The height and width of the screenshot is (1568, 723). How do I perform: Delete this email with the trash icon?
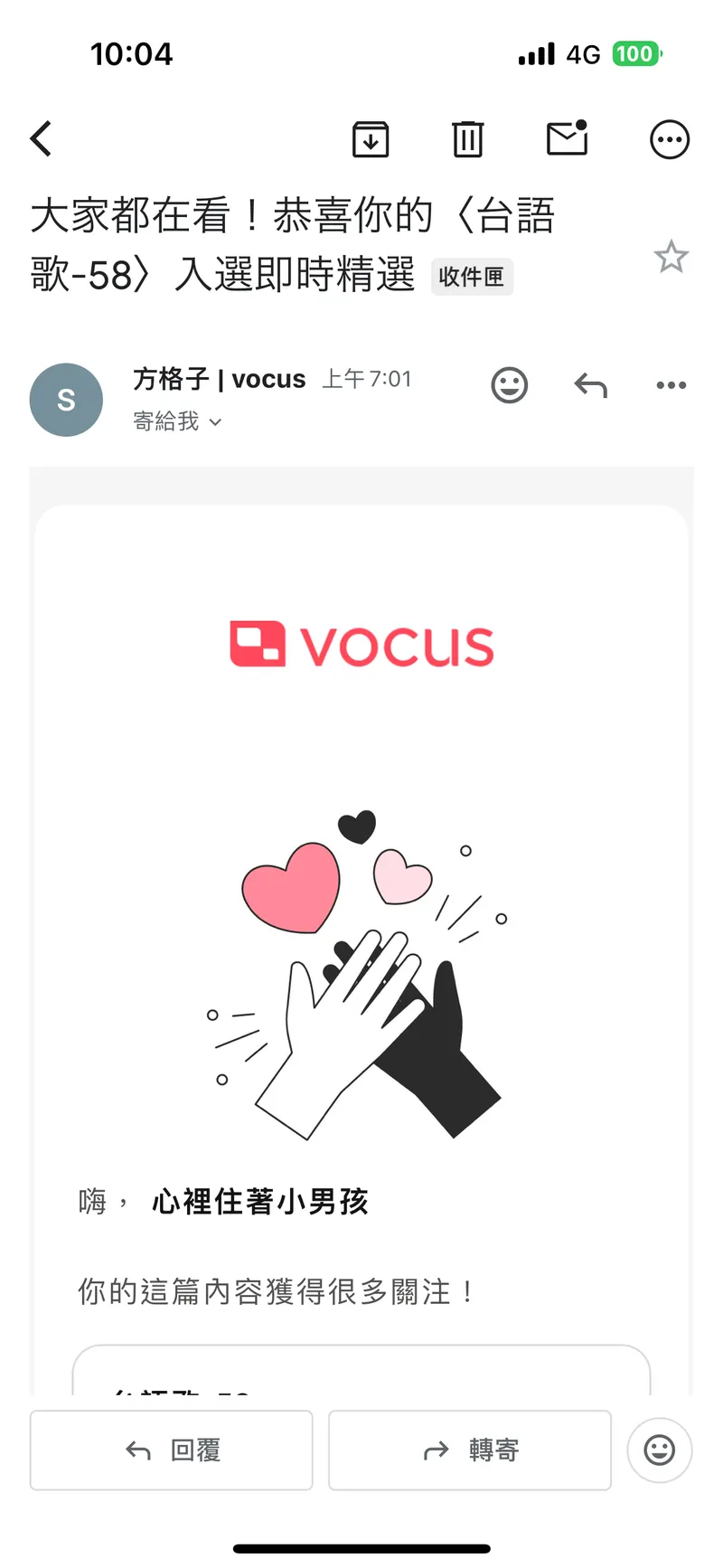pyautogui.click(x=467, y=139)
